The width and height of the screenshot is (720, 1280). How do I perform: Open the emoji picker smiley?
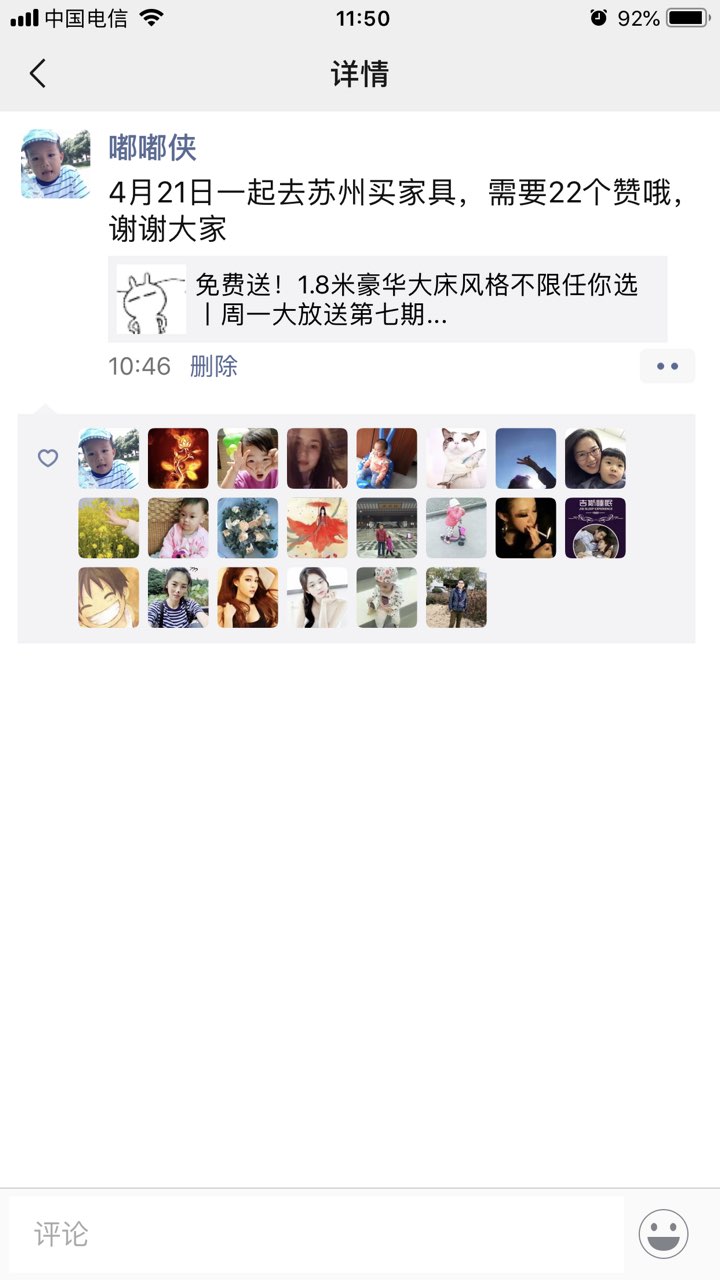663,1233
